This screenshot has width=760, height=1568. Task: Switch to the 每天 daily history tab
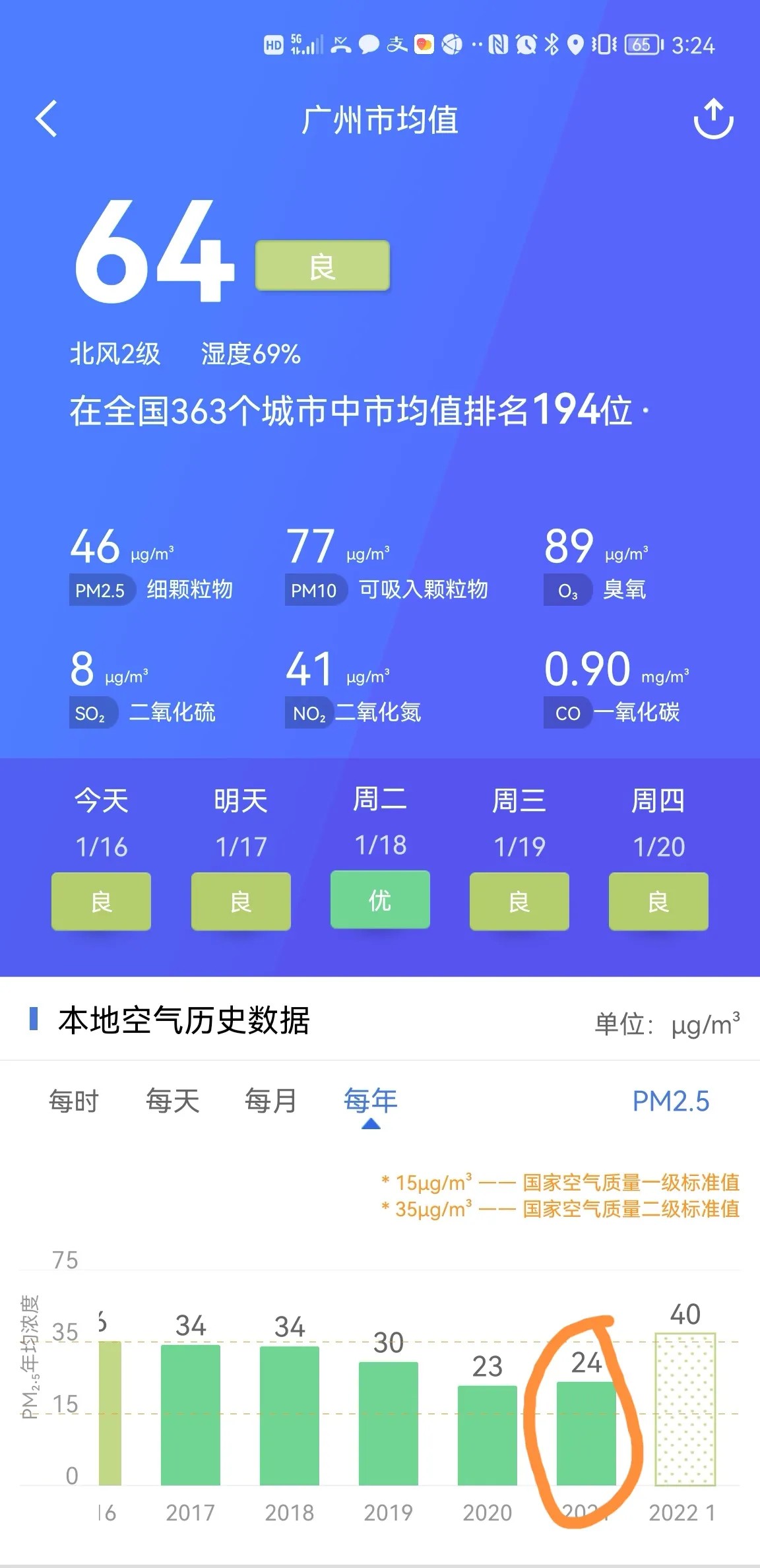(x=172, y=1101)
